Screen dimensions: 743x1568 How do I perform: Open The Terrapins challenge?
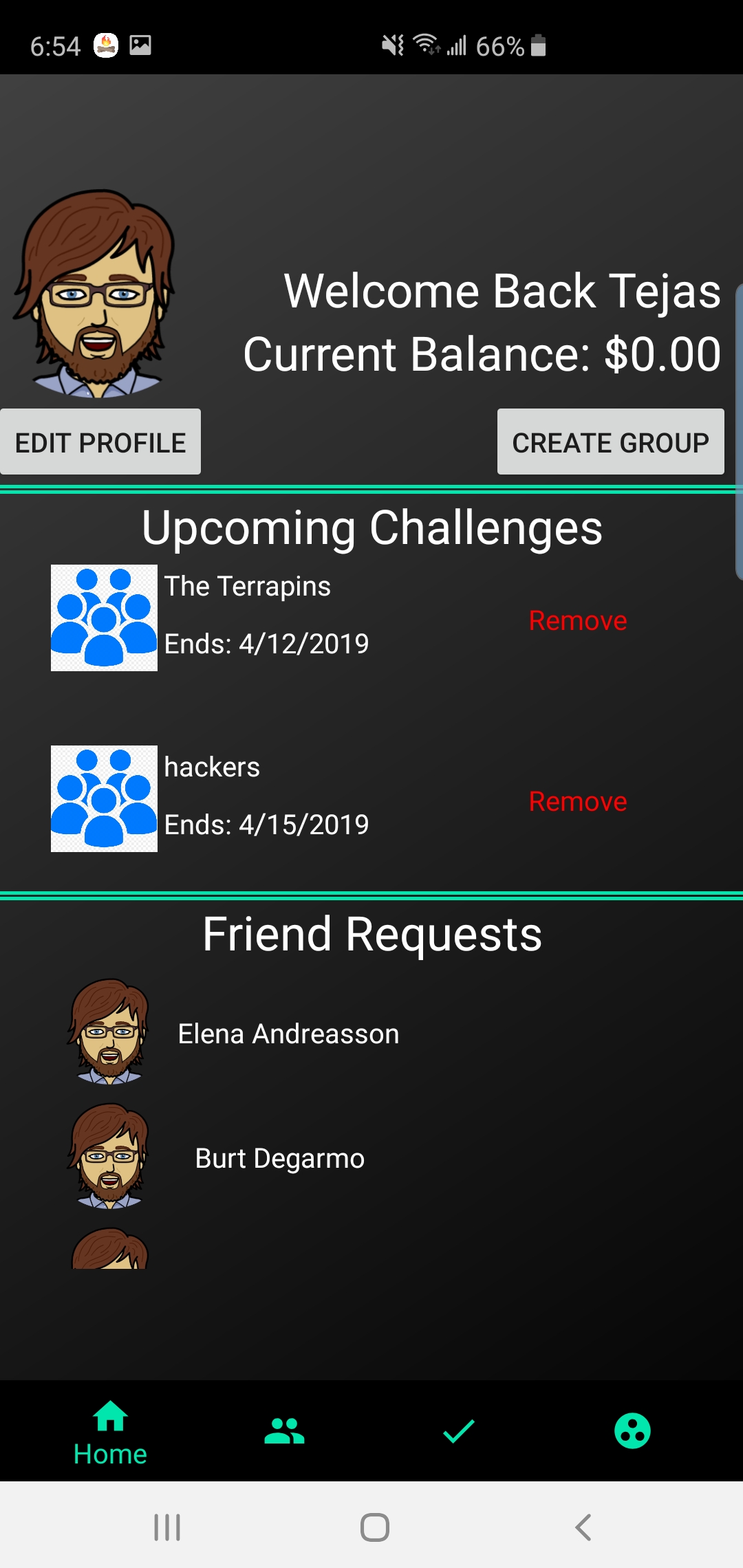[x=248, y=587]
